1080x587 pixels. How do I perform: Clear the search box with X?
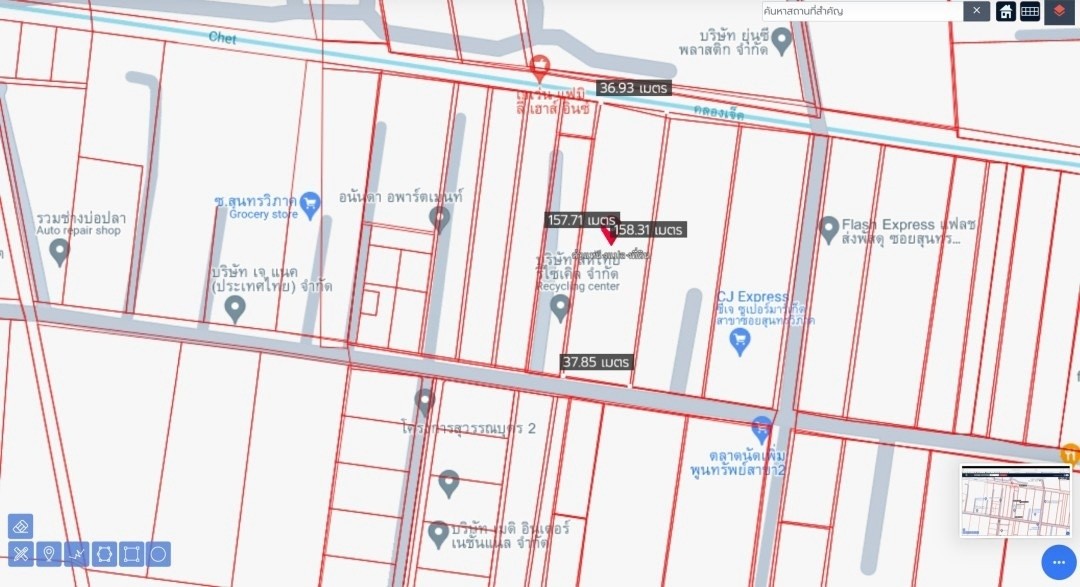click(x=977, y=11)
